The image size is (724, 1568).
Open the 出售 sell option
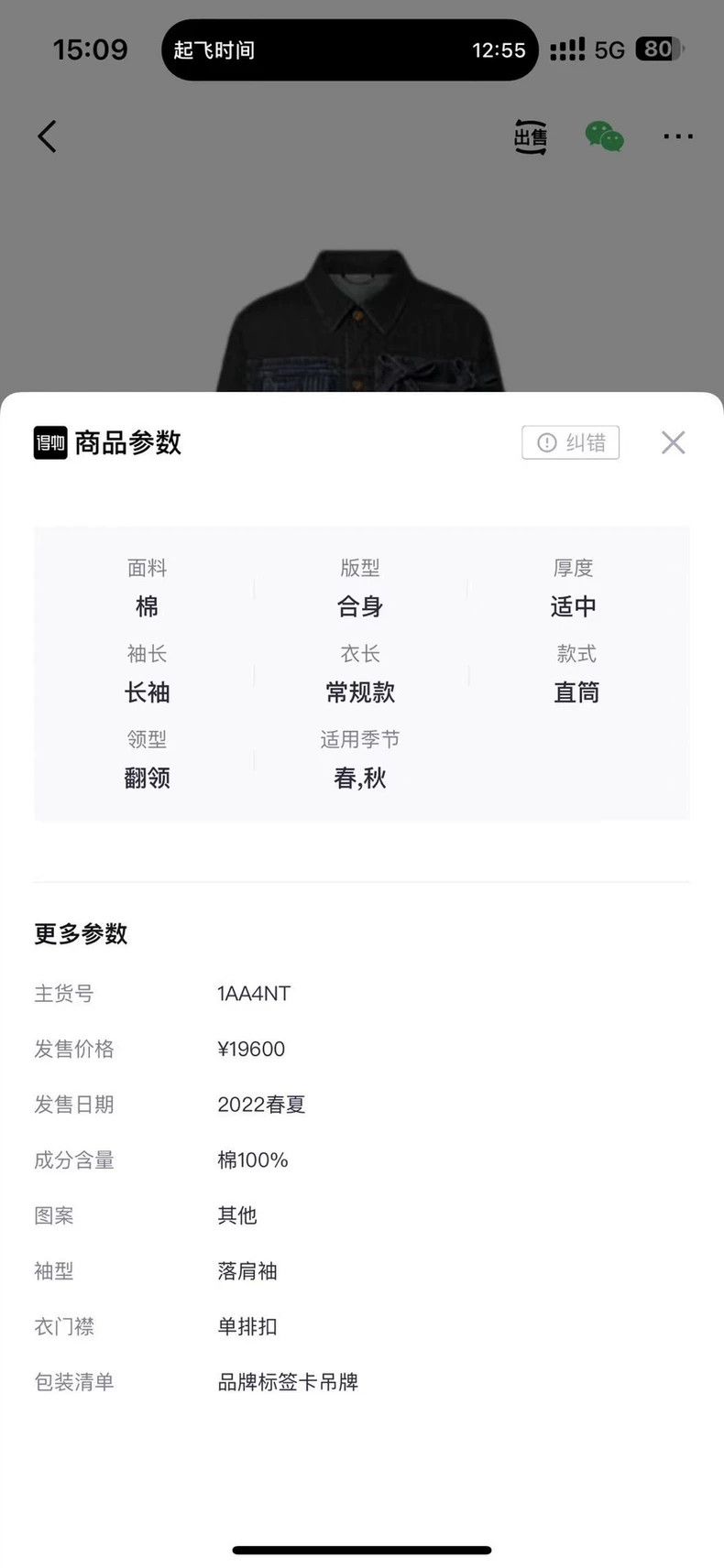(x=530, y=136)
